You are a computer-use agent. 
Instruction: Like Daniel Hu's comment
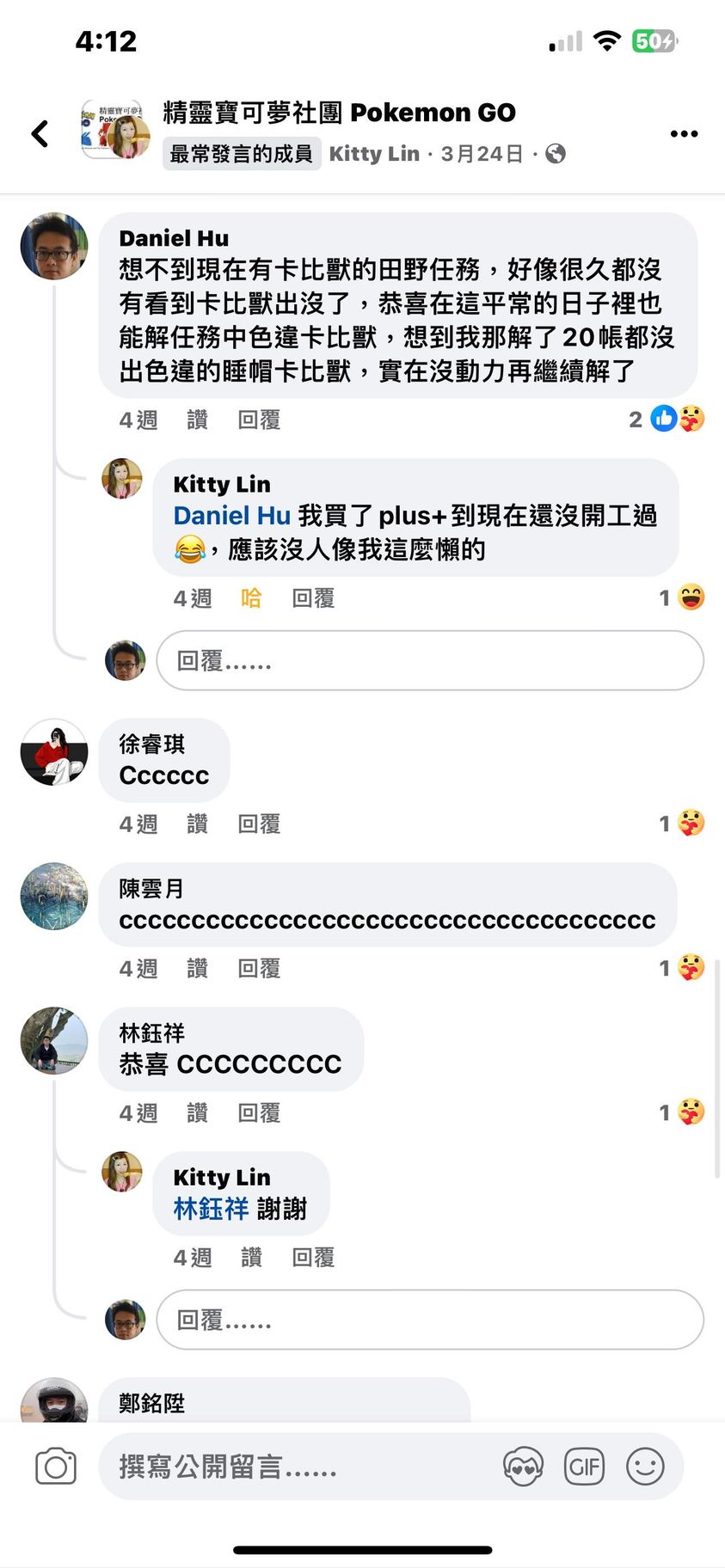[x=197, y=420]
